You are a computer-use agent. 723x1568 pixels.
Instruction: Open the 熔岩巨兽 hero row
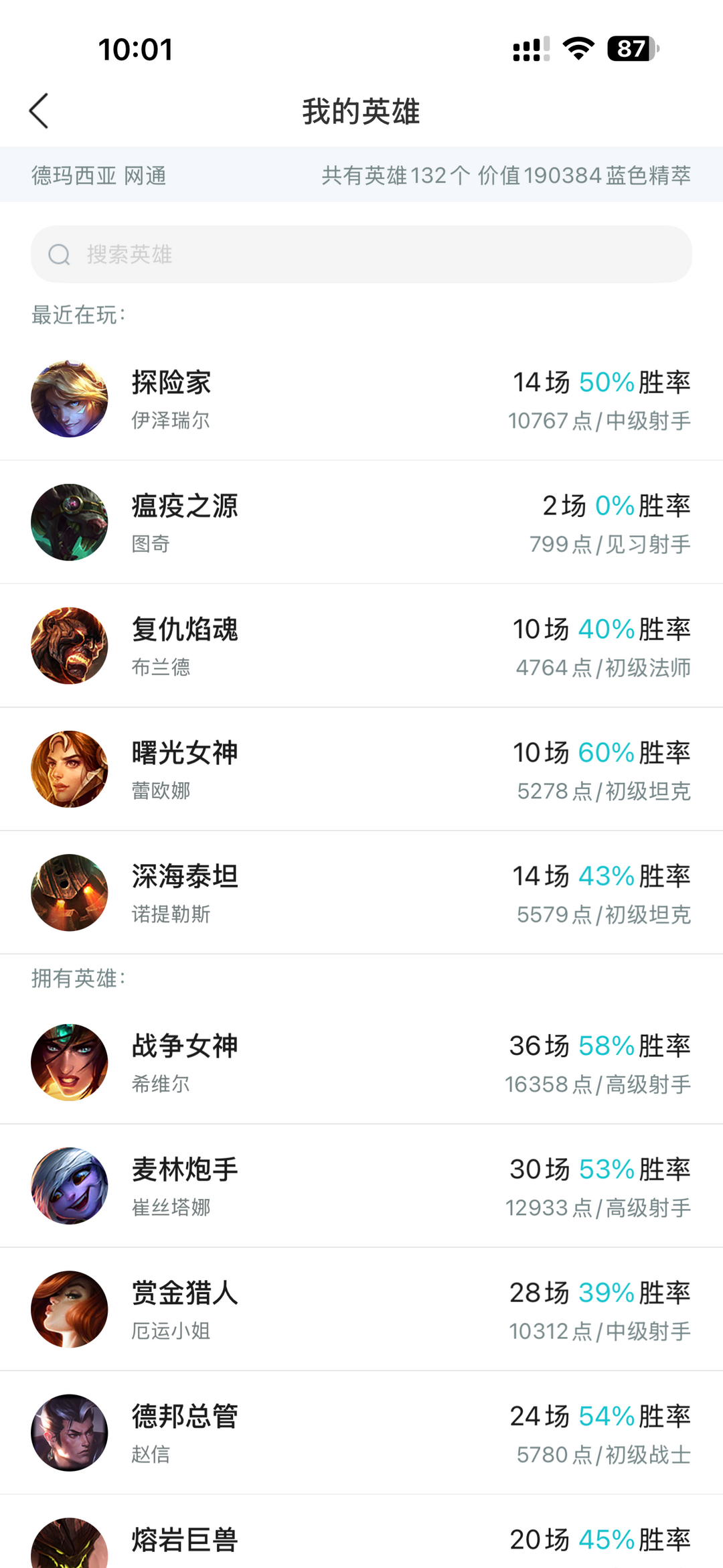361,1541
